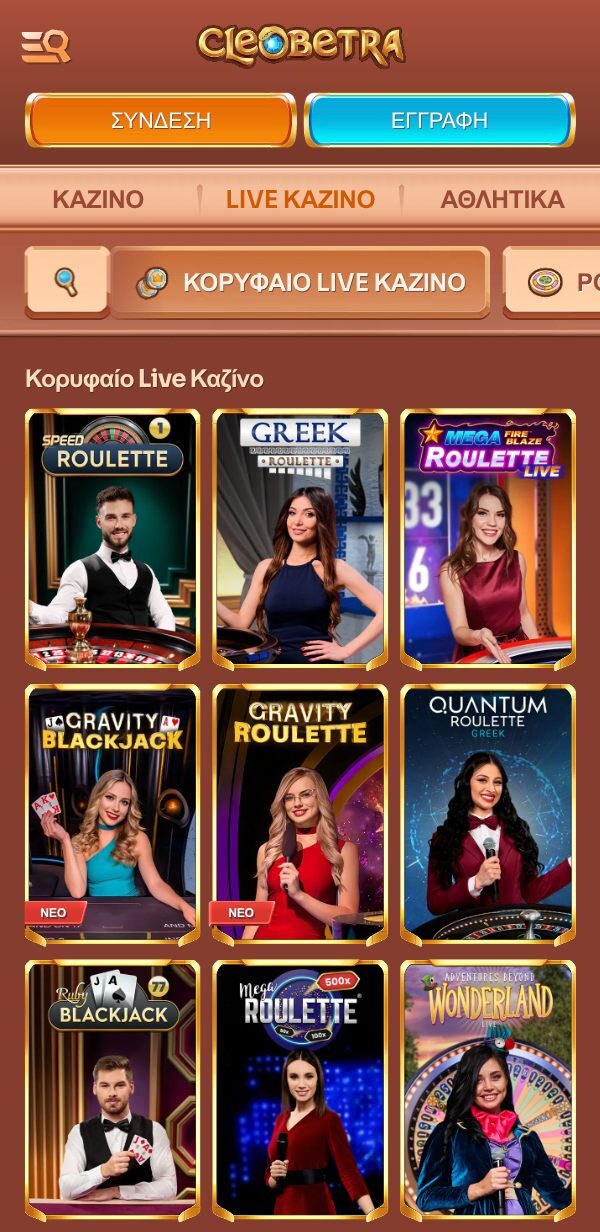Viewport: 600px width, 1232px height.
Task: Open the menu search icon
Action: point(46,46)
